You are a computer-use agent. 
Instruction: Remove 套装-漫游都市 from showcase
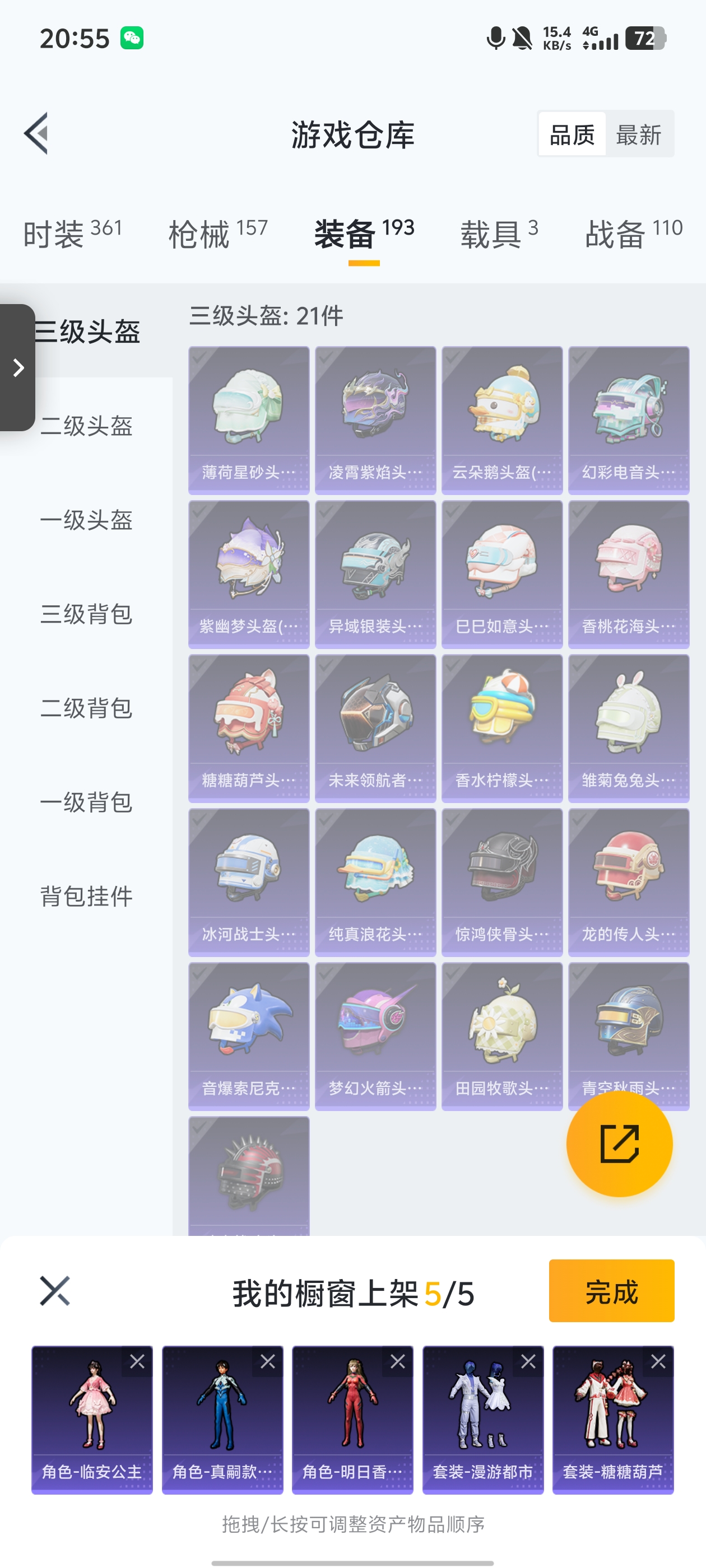[528, 1362]
